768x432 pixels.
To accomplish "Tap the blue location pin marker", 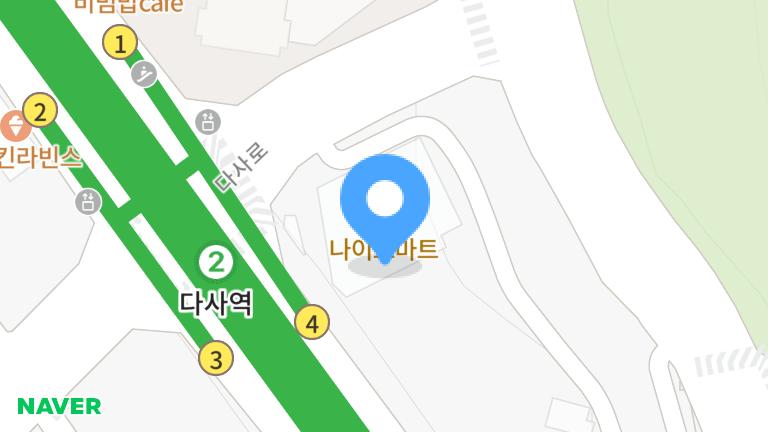I will (x=385, y=201).
